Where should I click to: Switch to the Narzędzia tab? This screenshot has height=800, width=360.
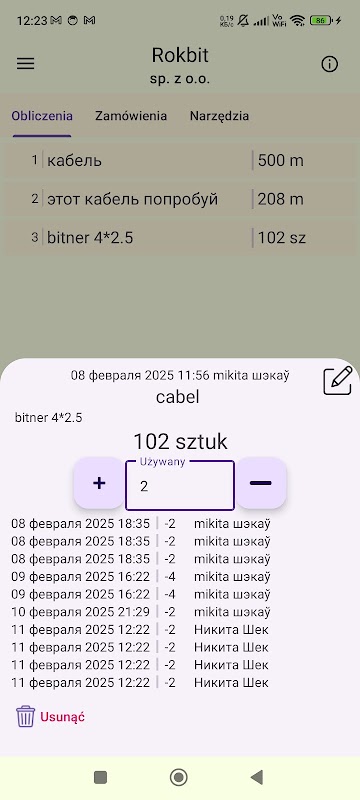coord(219,116)
